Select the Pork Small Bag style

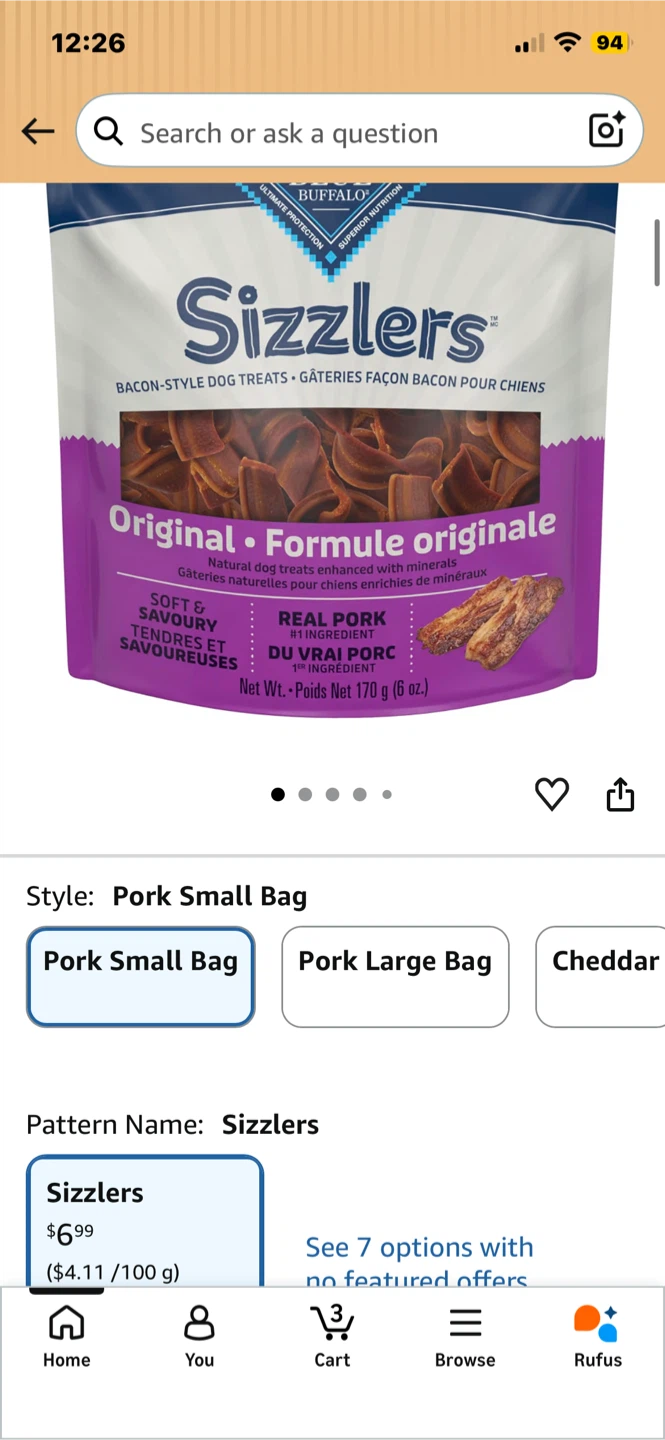(141, 977)
